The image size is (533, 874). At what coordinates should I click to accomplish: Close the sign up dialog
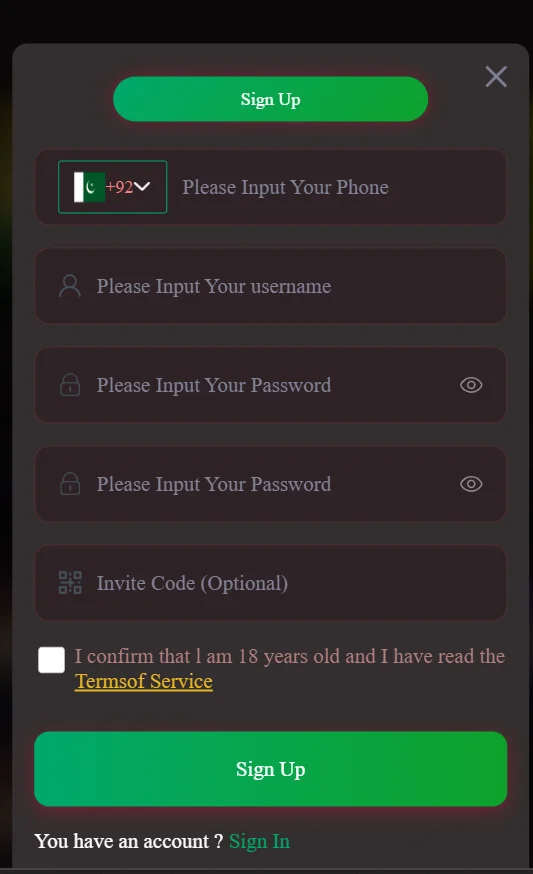[496, 77]
